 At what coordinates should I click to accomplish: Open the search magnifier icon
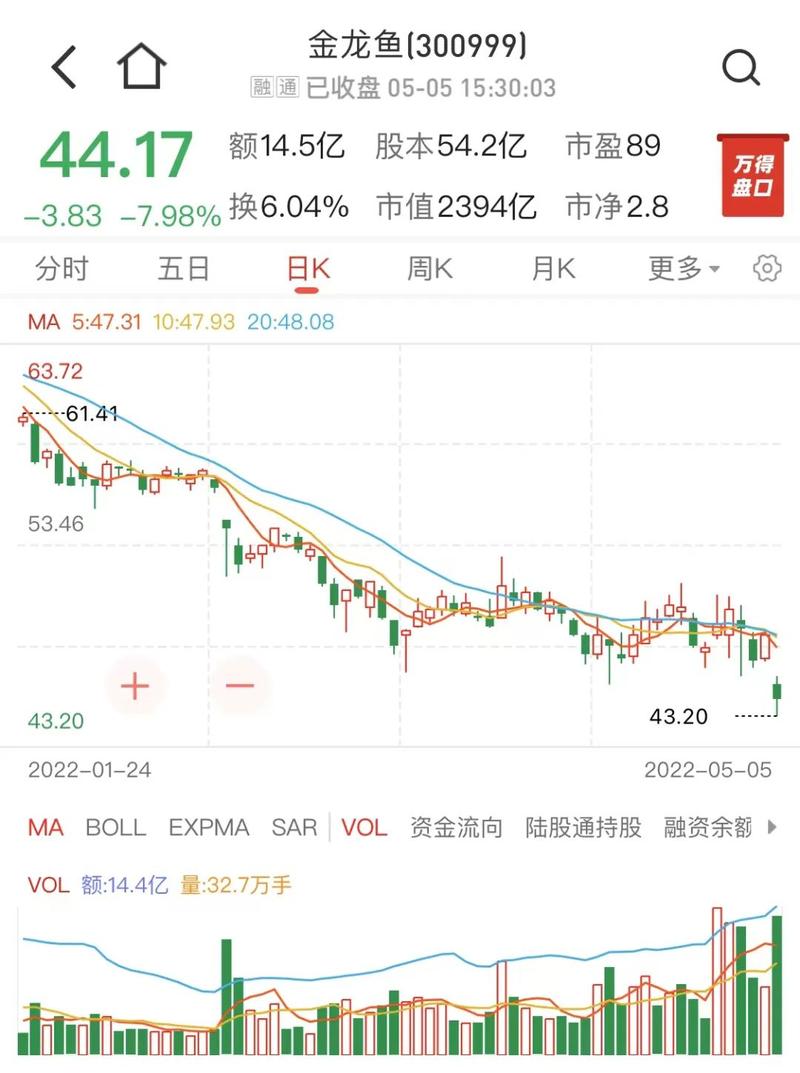click(x=740, y=65)
